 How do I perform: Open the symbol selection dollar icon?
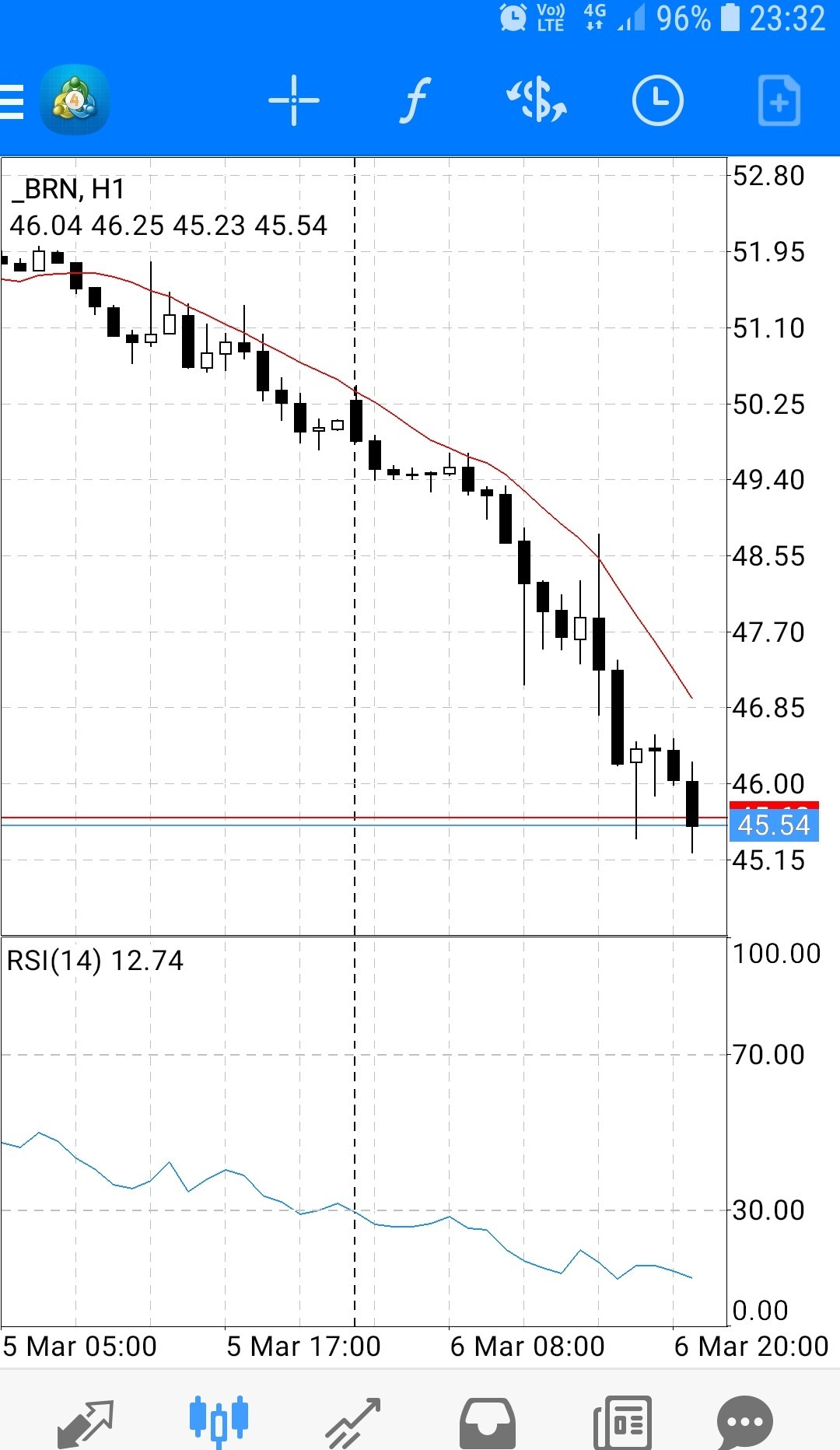point(537,101)
